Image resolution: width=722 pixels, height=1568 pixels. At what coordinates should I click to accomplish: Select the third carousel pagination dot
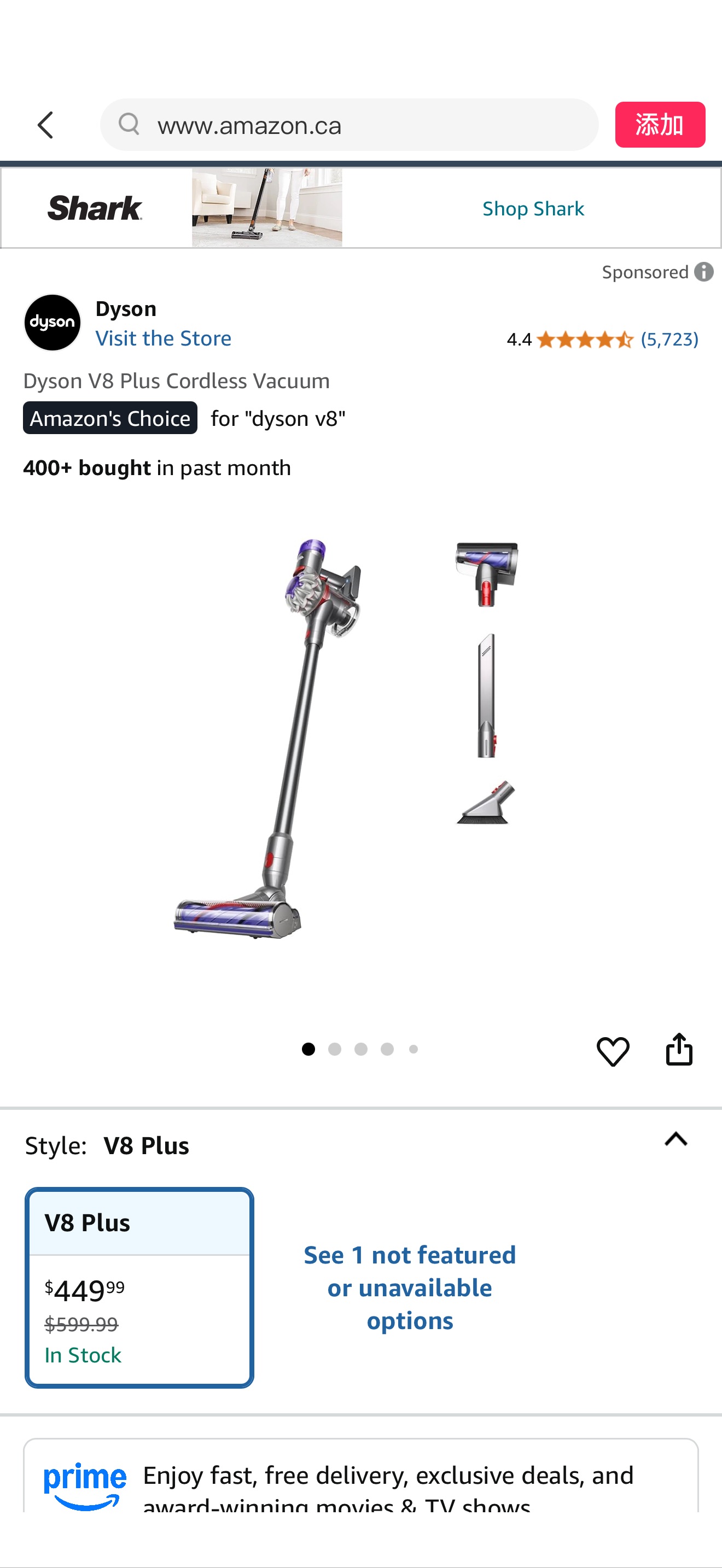click(x=361, y=1049)
